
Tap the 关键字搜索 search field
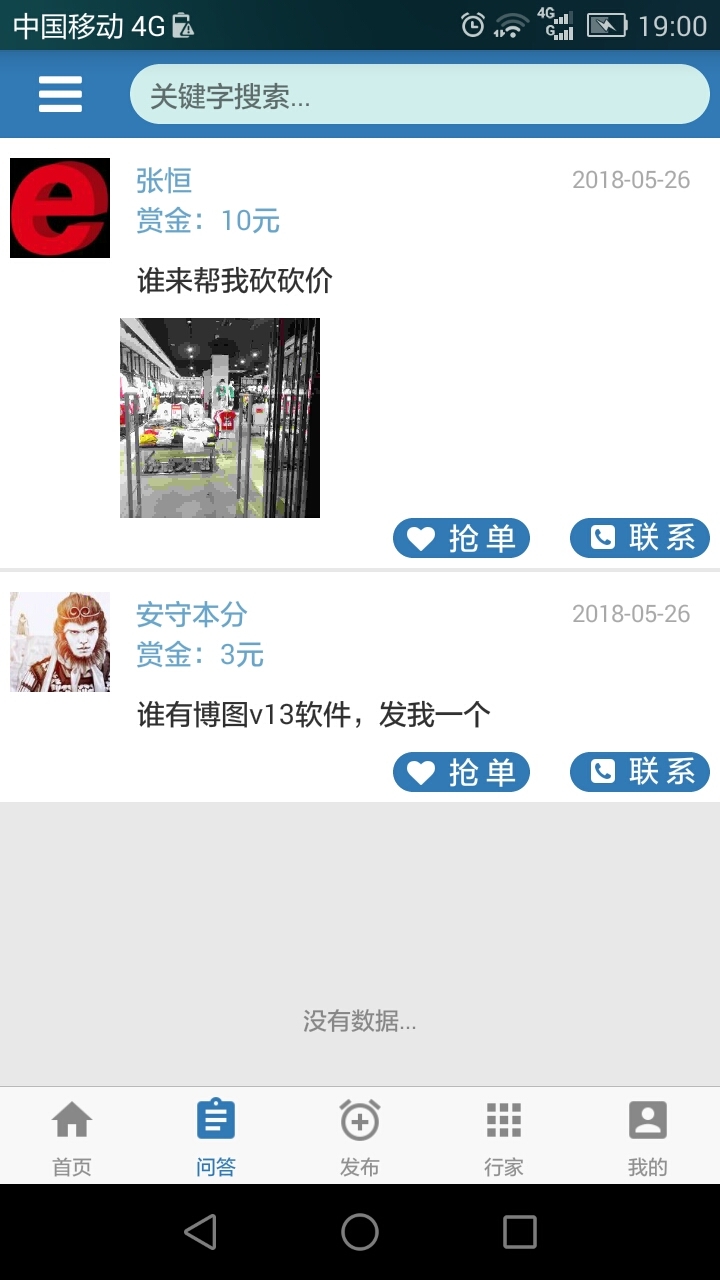420,95
